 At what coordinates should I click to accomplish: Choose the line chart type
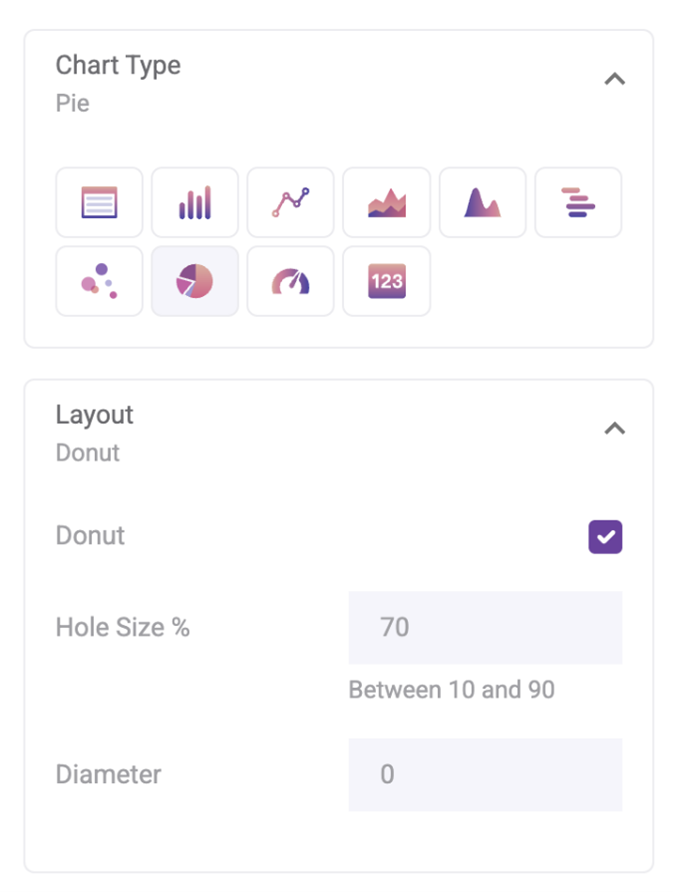290,202
